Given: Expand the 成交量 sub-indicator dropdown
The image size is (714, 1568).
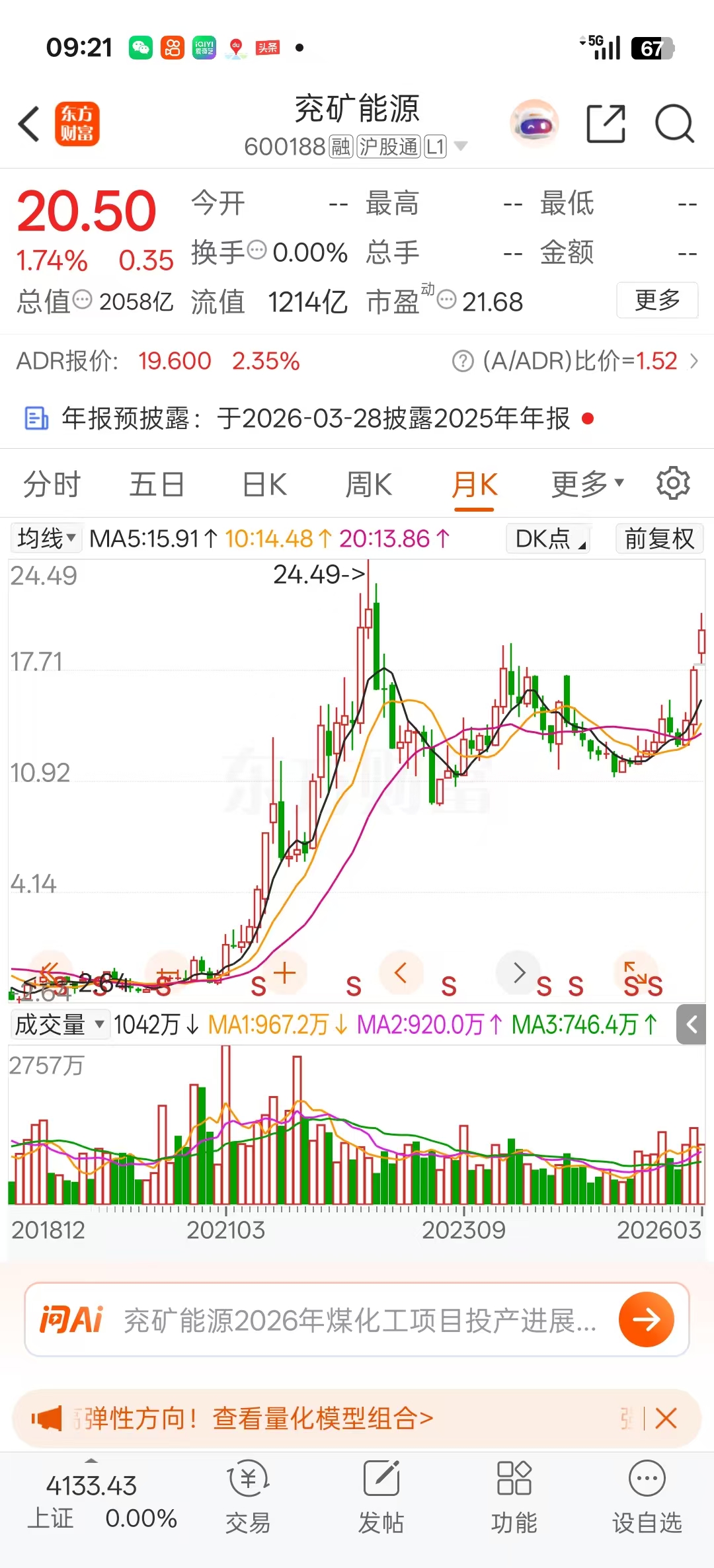Looking at the screenshot, I should click(59, 1025).
